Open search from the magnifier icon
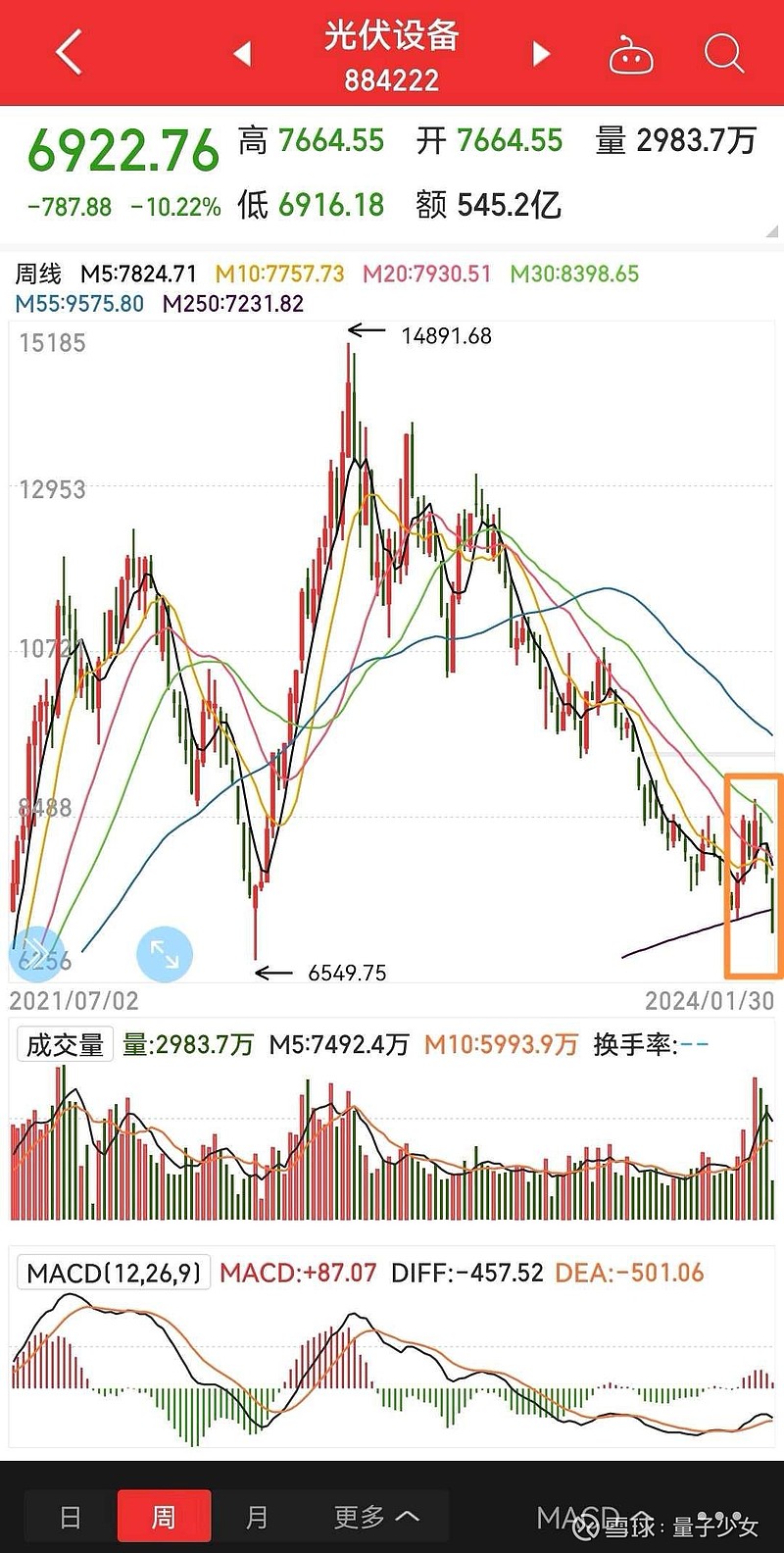The height and width of the screenshot is (1553, 784). [724, 53]
